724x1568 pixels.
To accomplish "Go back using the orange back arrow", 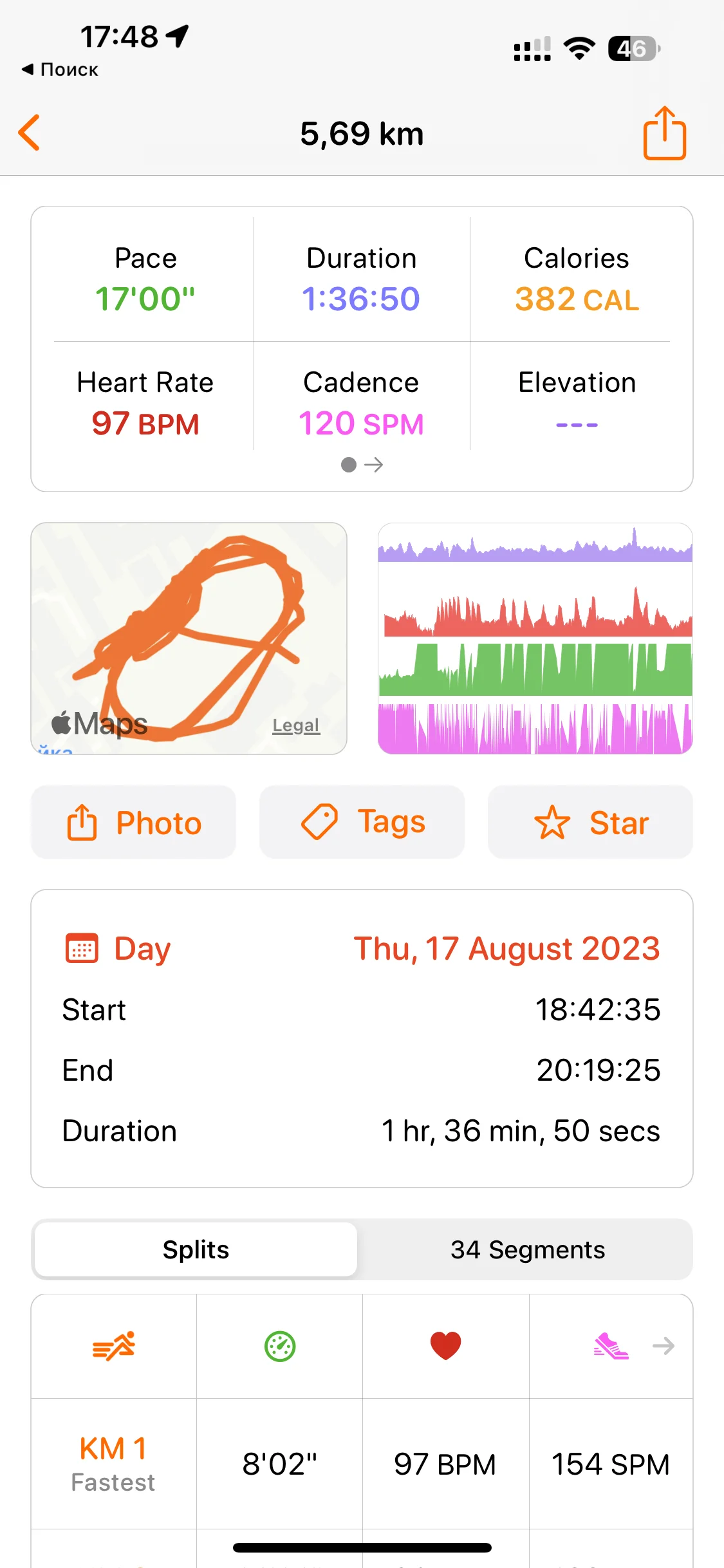I will click(30, 133).
